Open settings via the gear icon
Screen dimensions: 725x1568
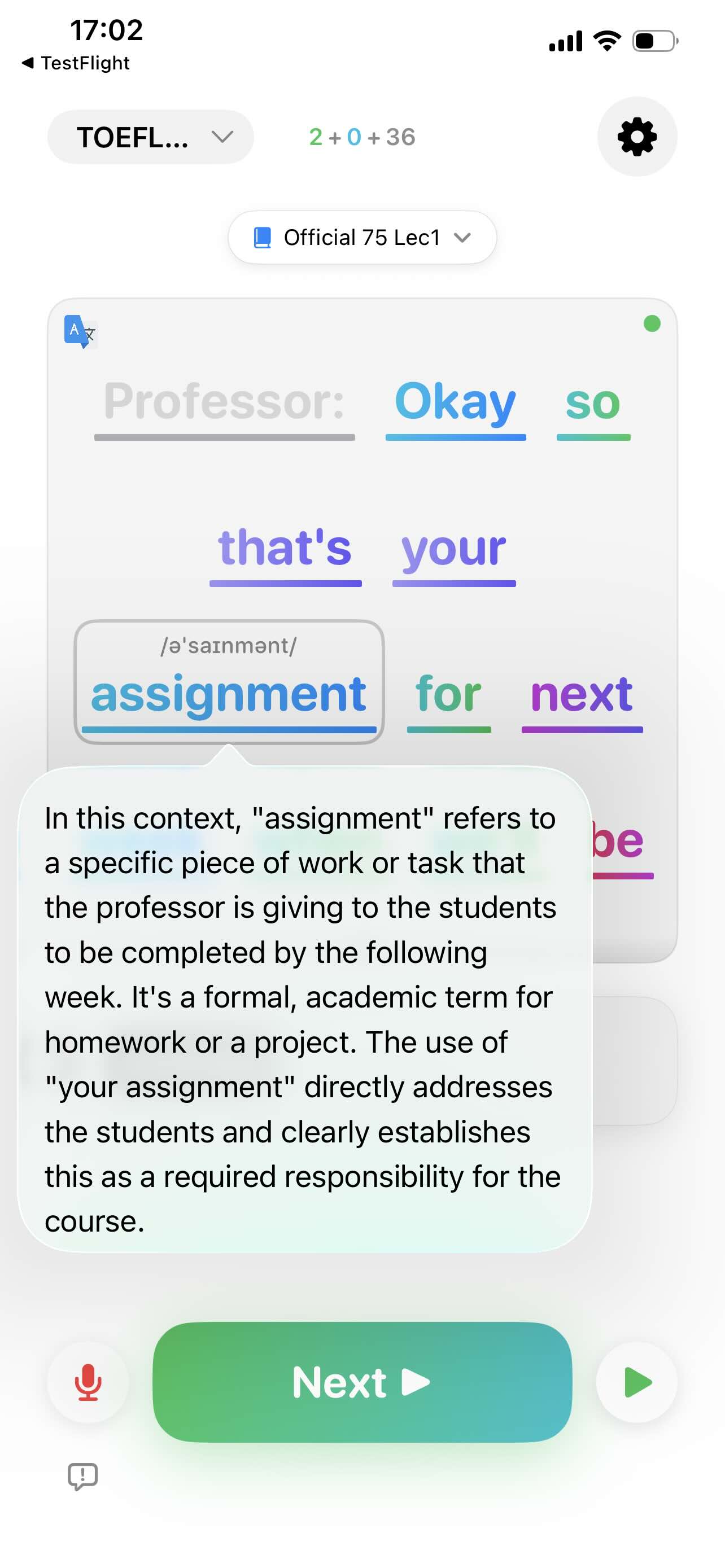[636, 137]
